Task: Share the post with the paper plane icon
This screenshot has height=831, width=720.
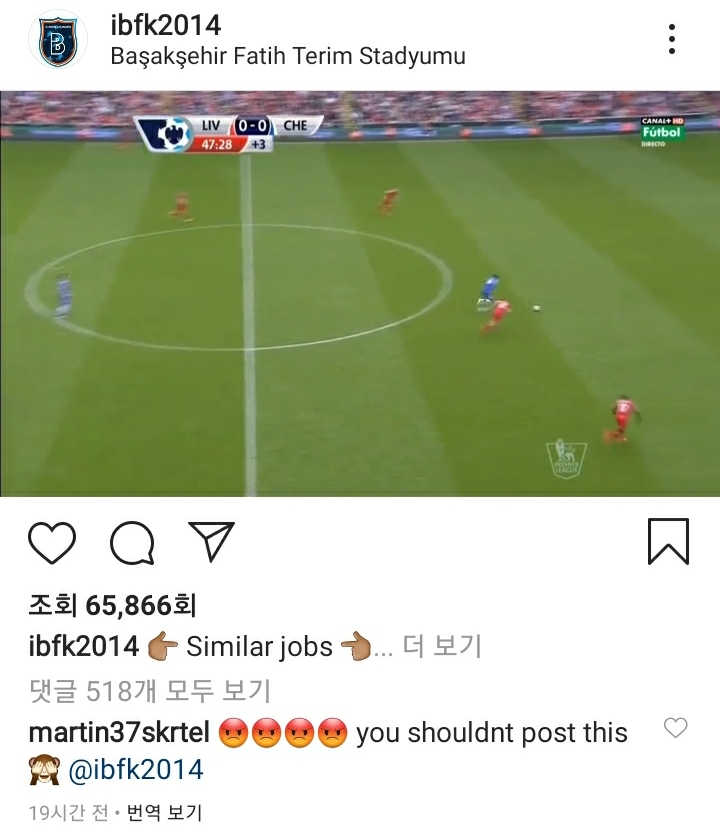Action: tap(211, 541)
